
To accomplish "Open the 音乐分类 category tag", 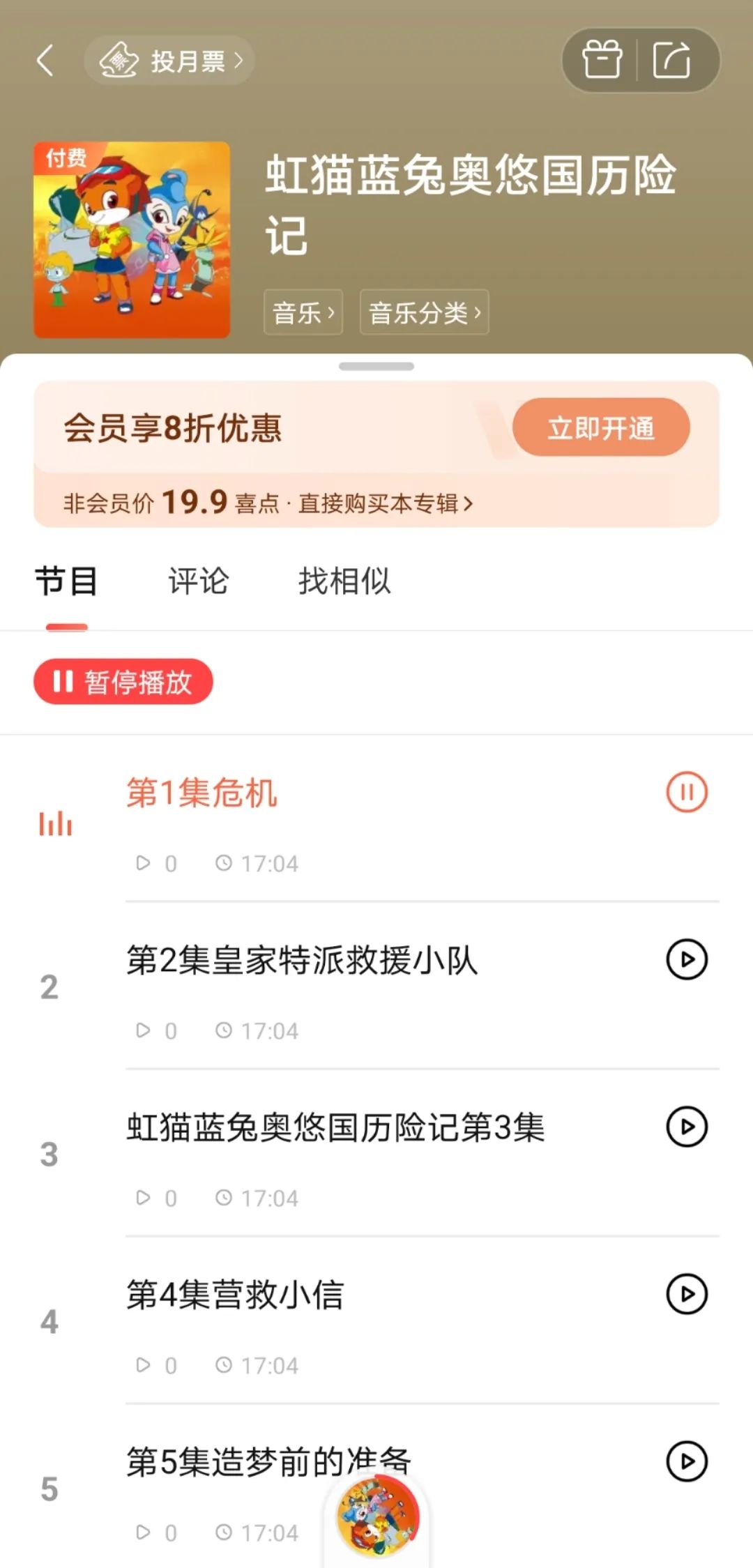I will click(x=425, y=312).
